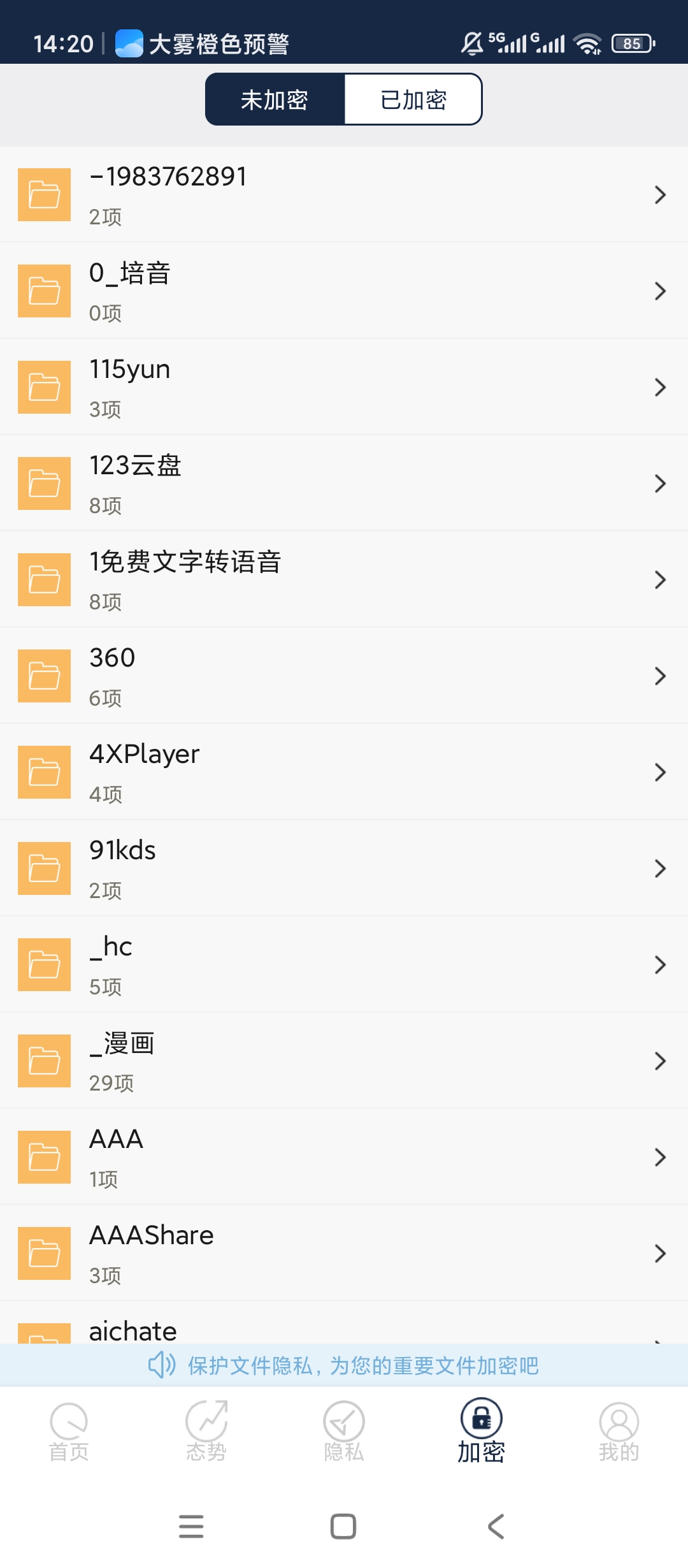The width and height of the screenshot is (688, 1568).
Task: Switch to the 未加密 tab
Action: pos(275,99)
